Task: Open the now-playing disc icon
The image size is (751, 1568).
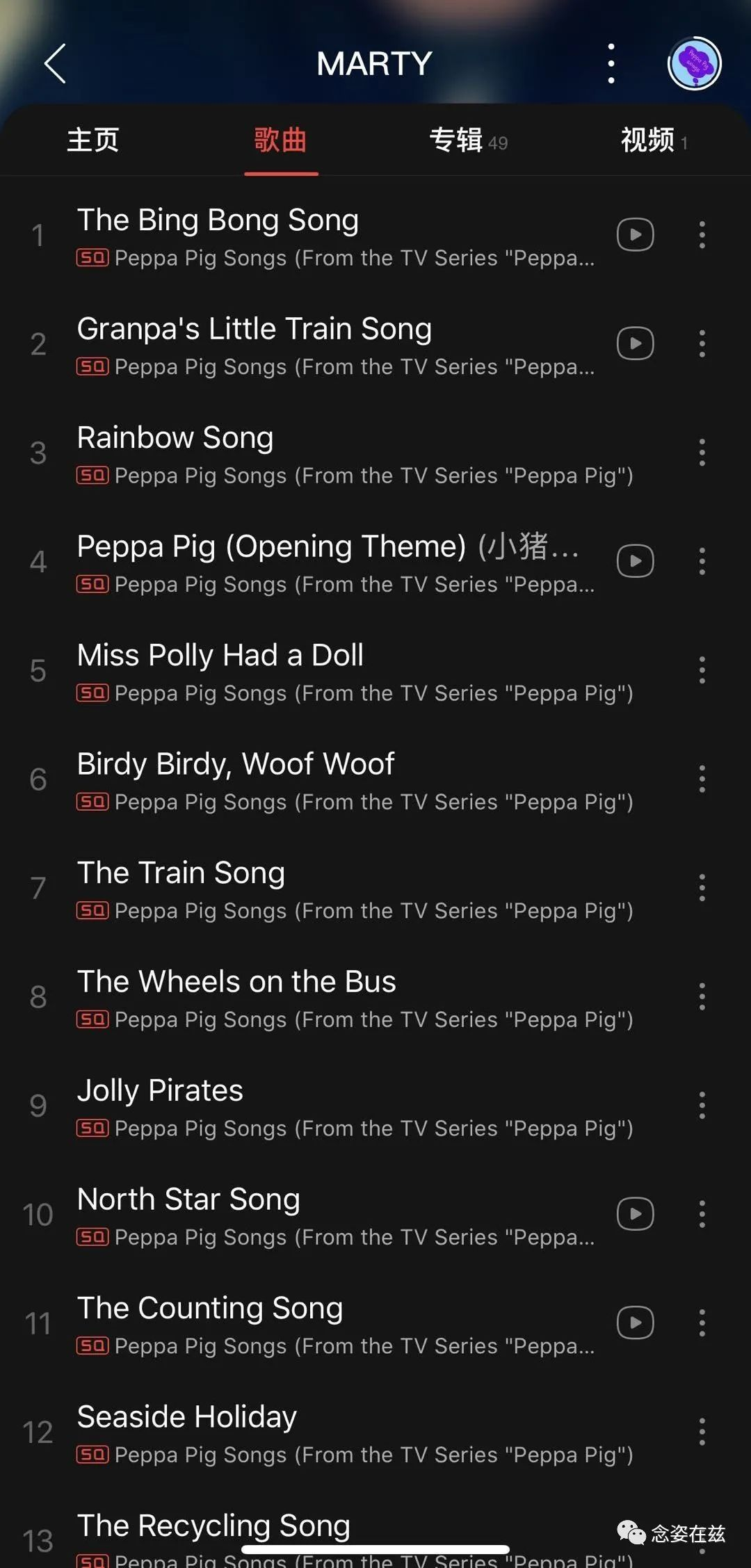Action: tap(694, 64)
